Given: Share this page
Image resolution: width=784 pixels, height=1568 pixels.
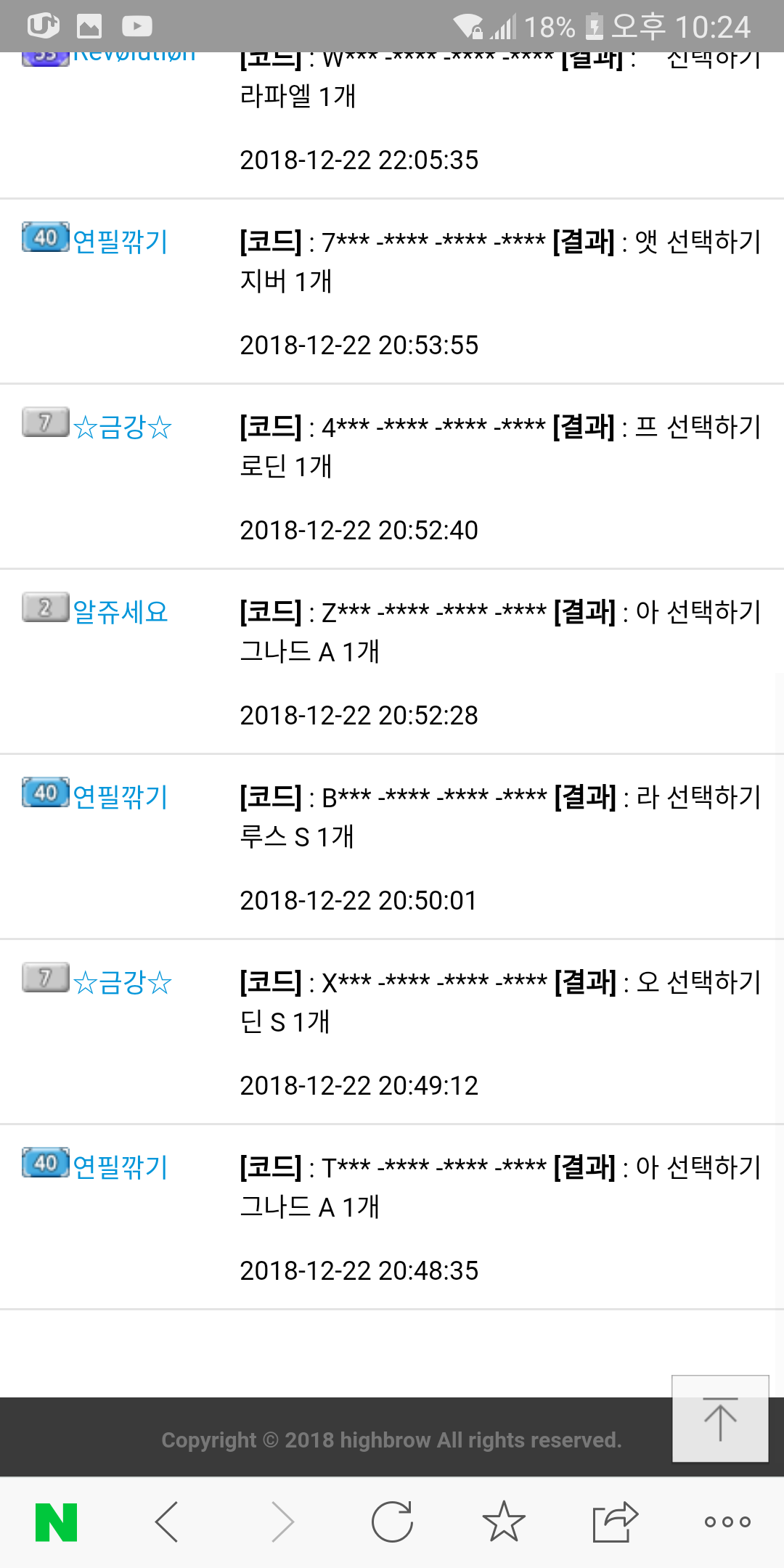Looking at the screenshot, I should coord(615,1522).
